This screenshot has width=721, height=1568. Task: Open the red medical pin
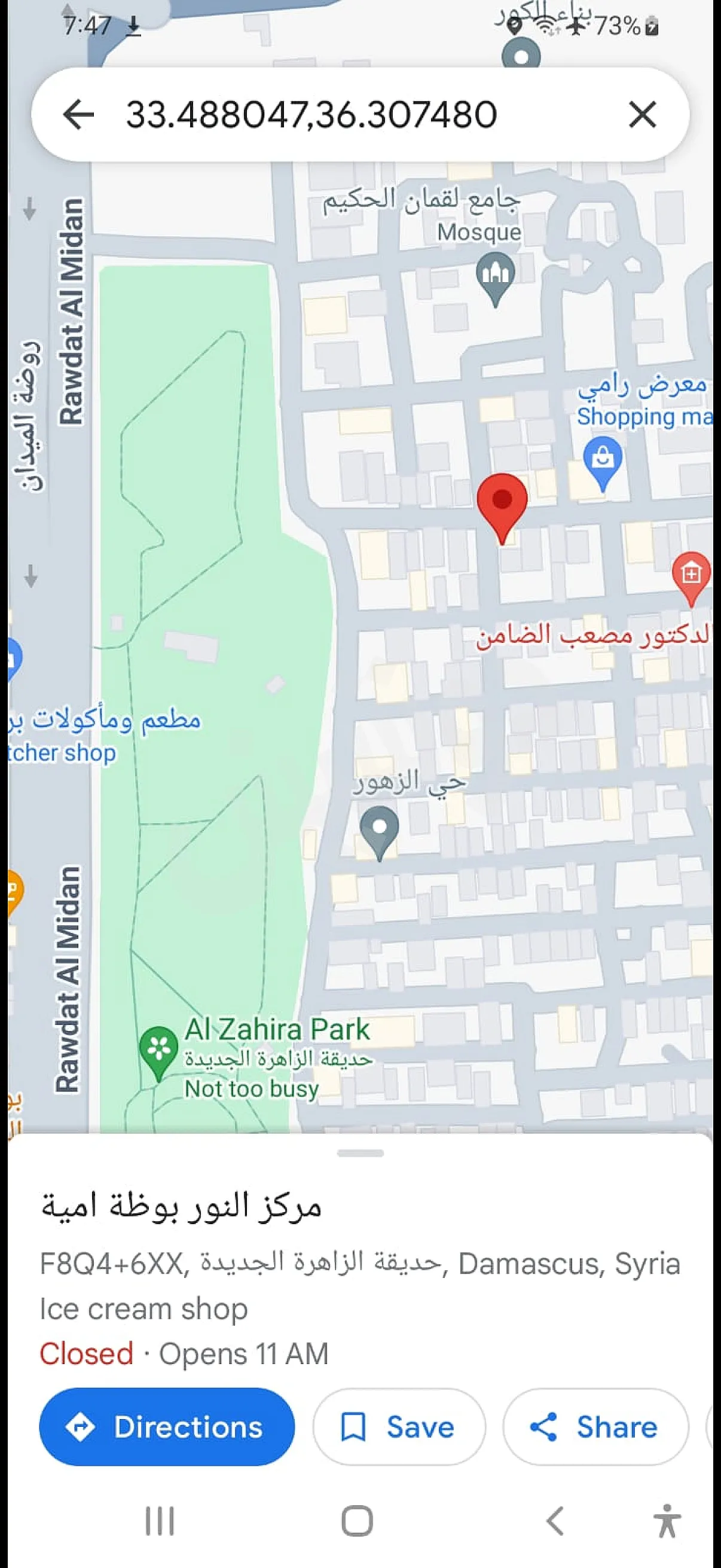(x=691, y=574)
